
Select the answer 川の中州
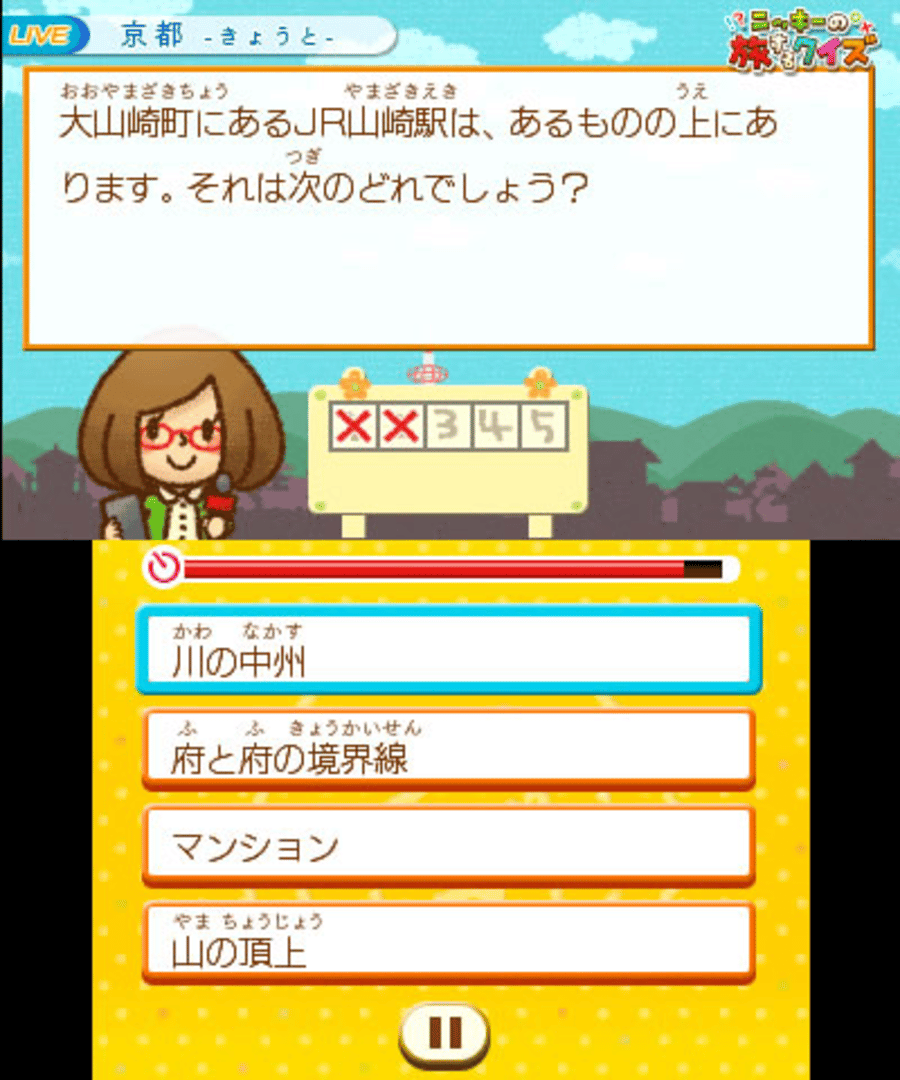pyautogui.click(x=447, y=650)
